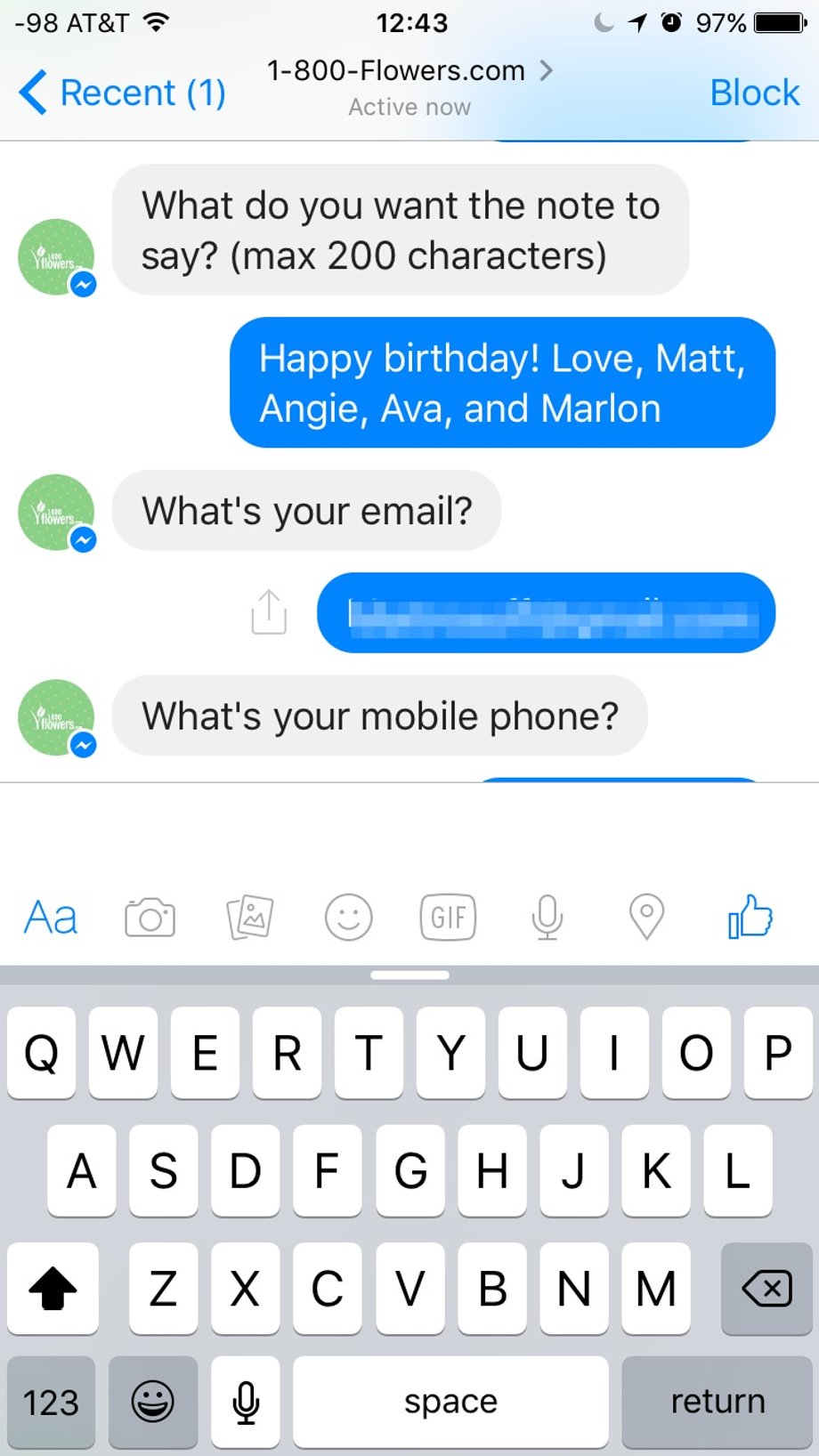
Task: Send a thumbs-up like
Action: [x=750, y=917]
